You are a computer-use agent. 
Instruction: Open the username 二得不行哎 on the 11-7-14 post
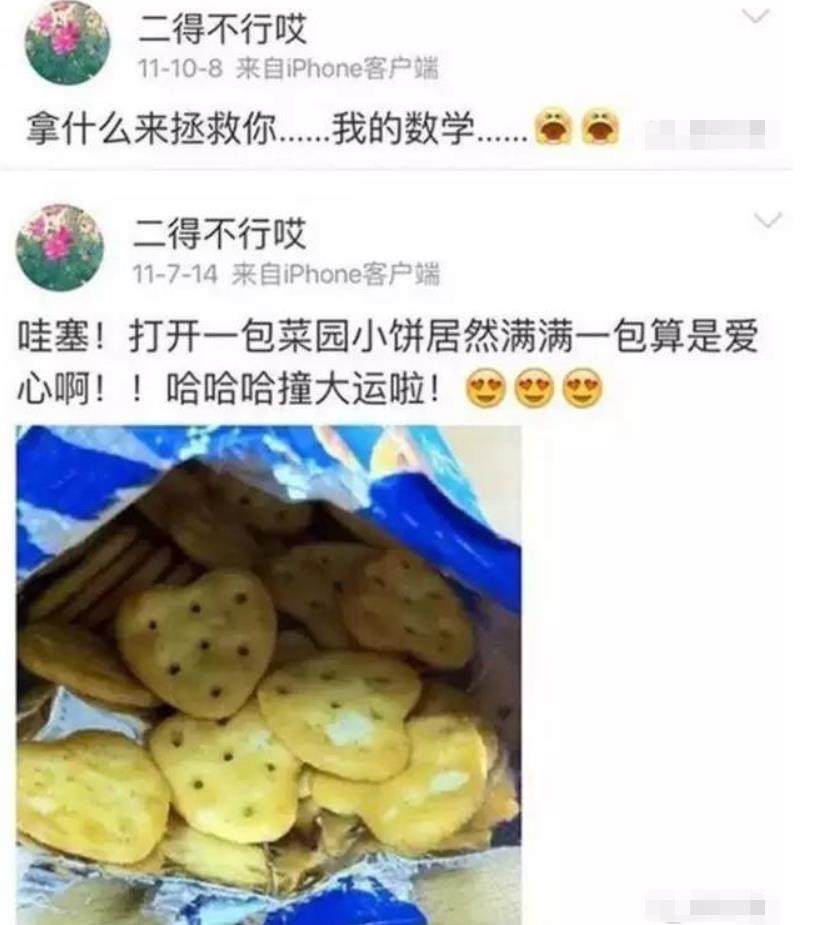click(221, 235)
